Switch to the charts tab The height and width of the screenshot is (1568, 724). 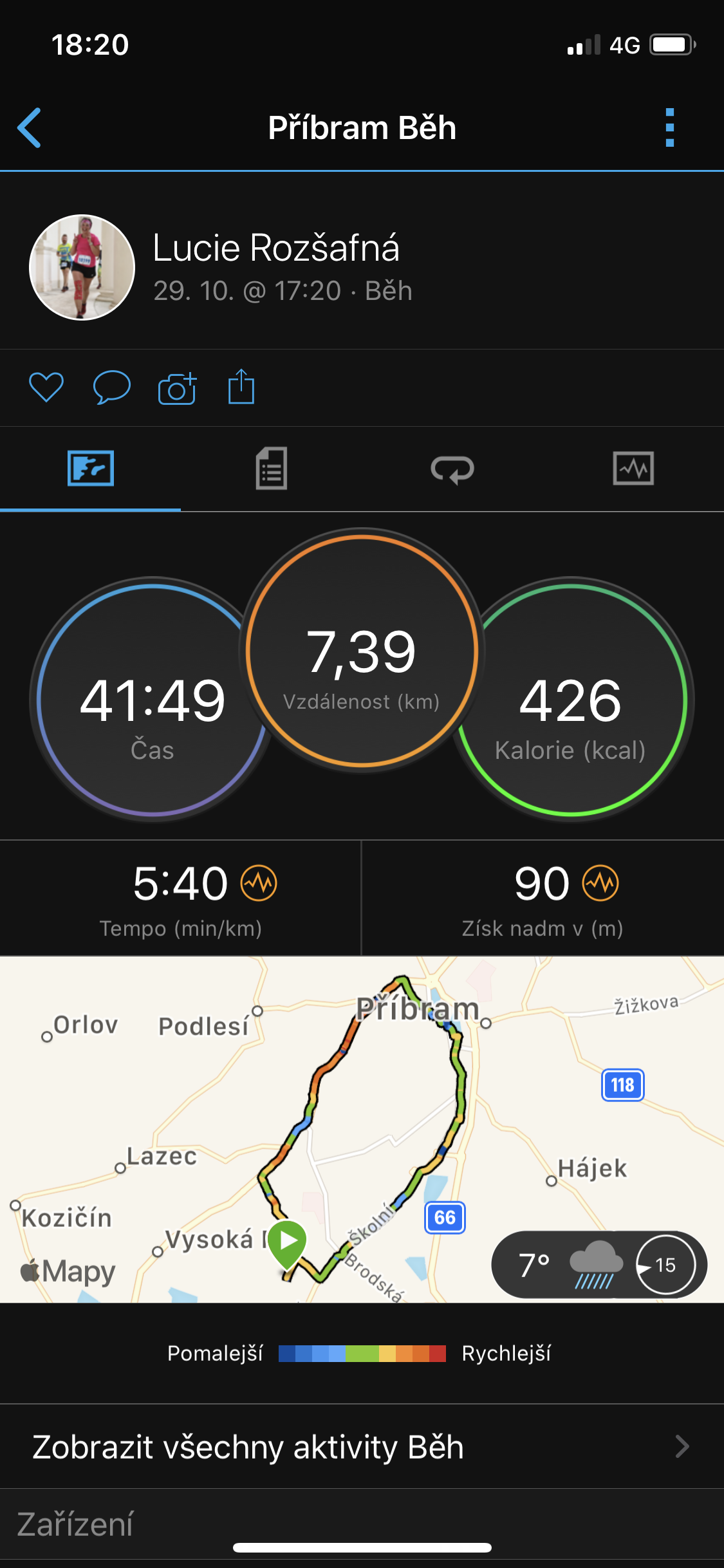(633, 469)
